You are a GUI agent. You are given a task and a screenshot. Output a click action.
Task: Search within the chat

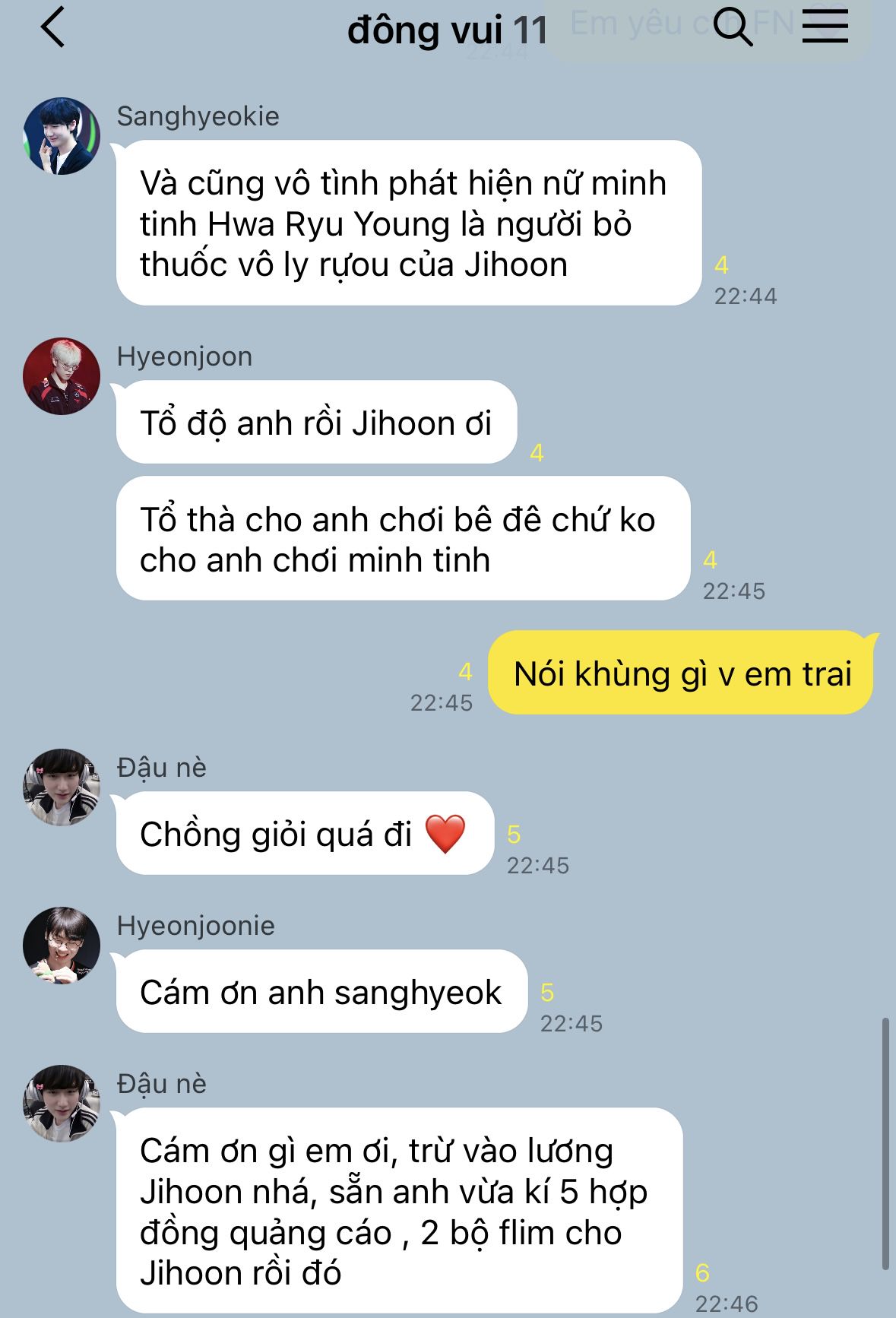[x=732, y=28]
